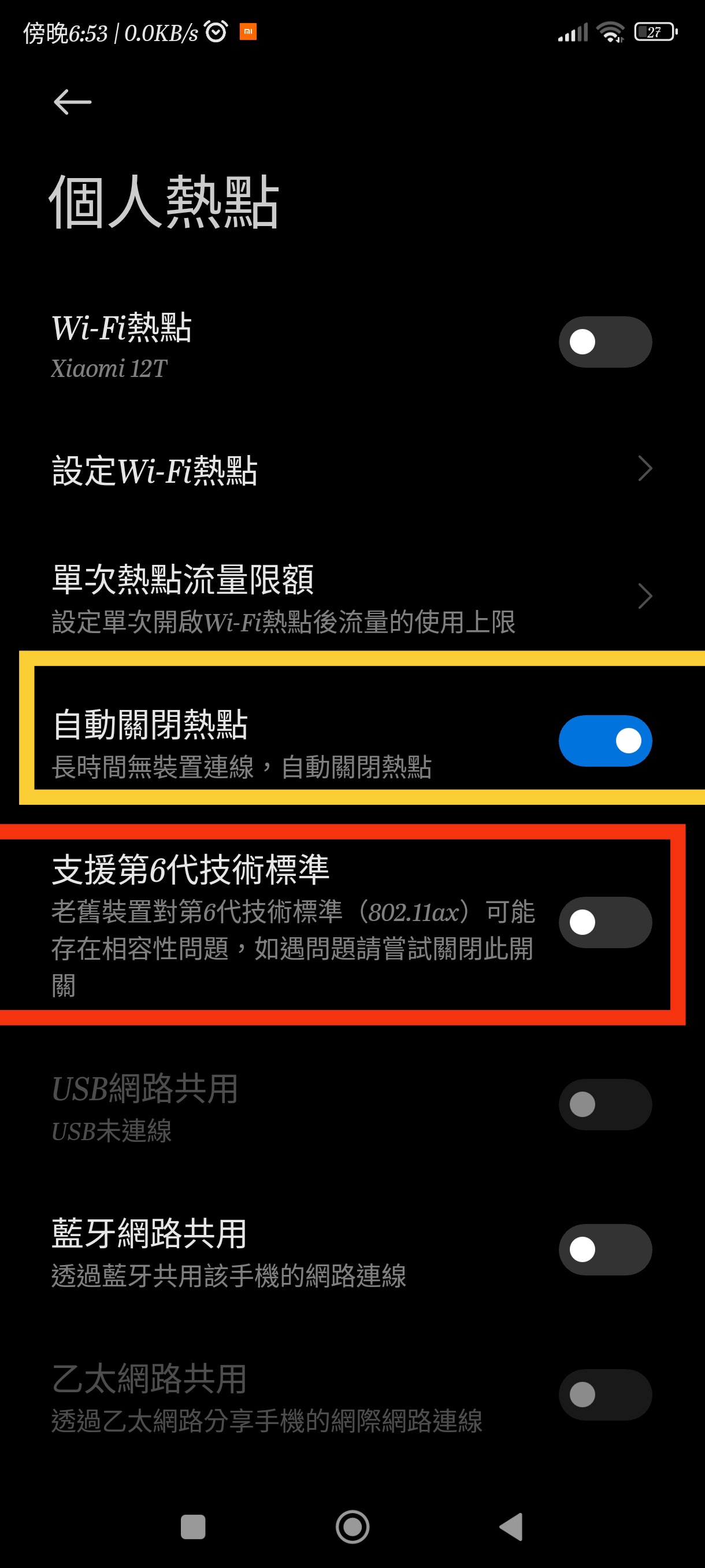Open recent apps from navigation bar
The image size is (705, 1568).
click(x=193, y=1526)
